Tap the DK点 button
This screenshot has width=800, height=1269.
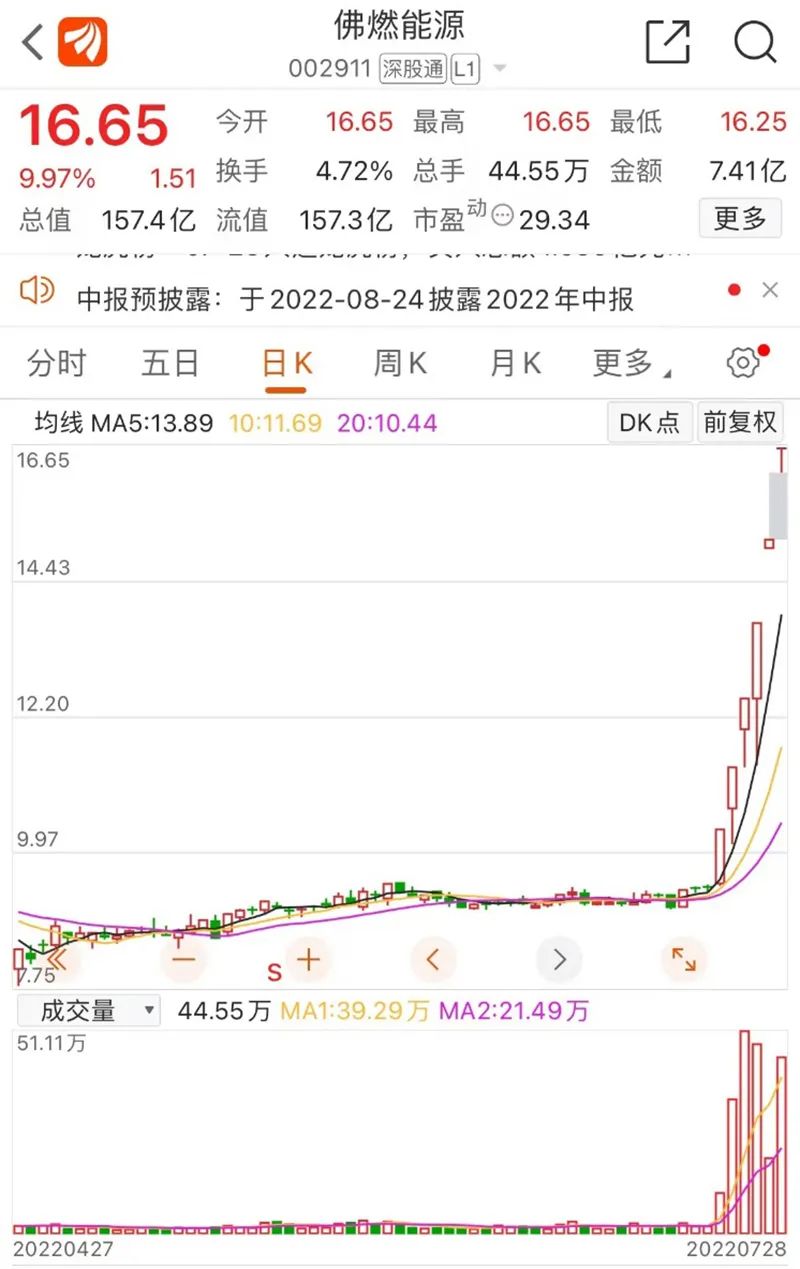coord(649,423)
